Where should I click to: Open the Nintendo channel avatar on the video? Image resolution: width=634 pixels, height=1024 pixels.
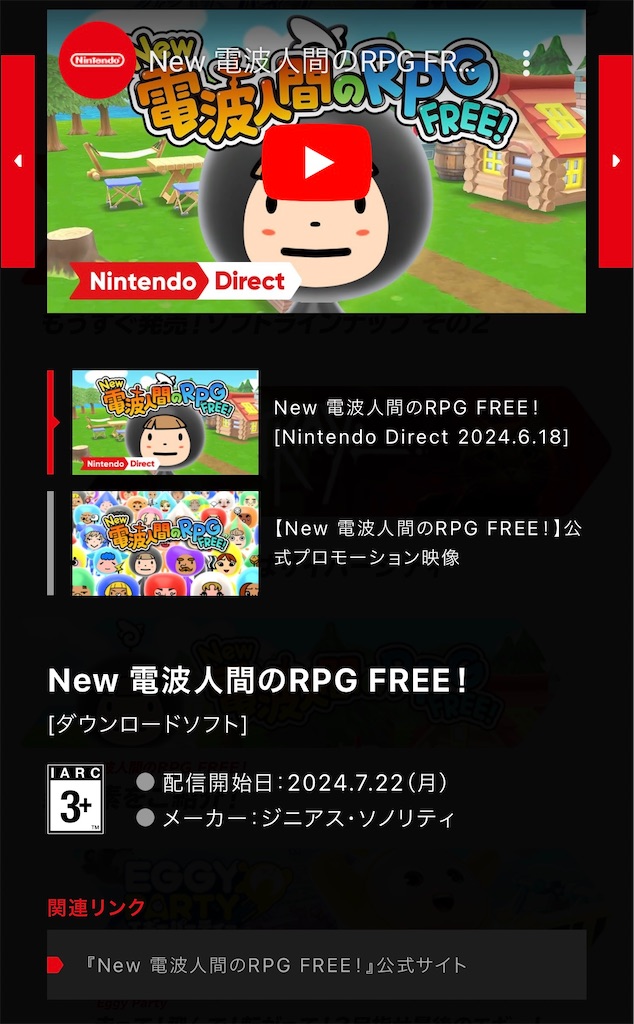pyautogui.click(x=97, y=60)
